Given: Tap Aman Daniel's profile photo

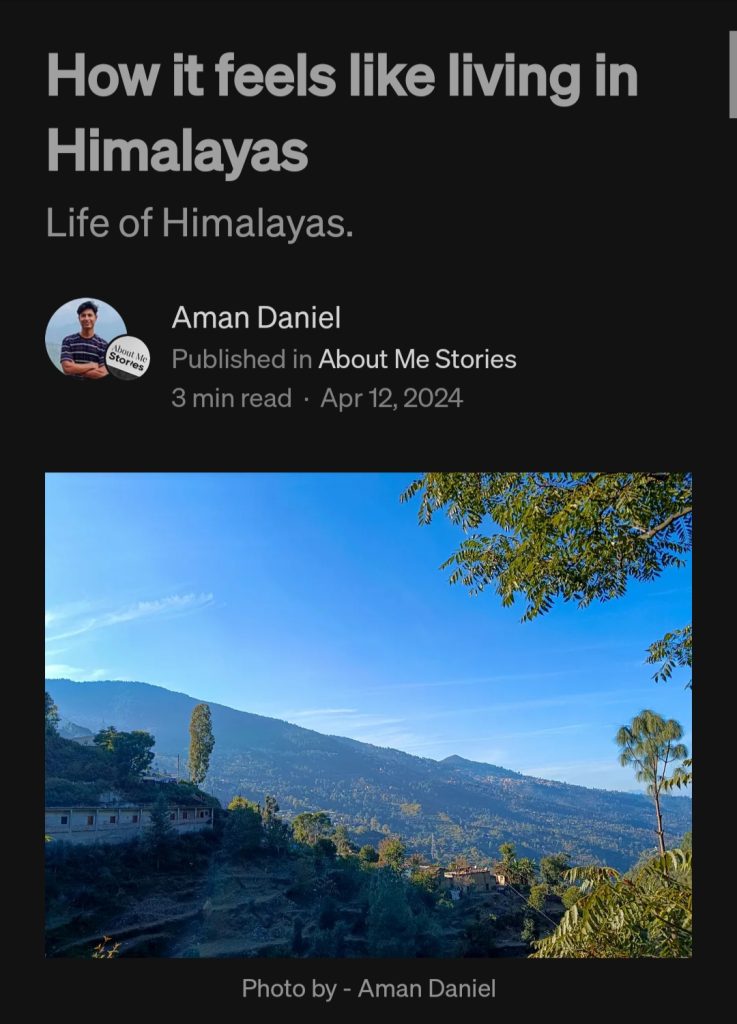Looking at the screenshot, I should [x=82, y=335].
